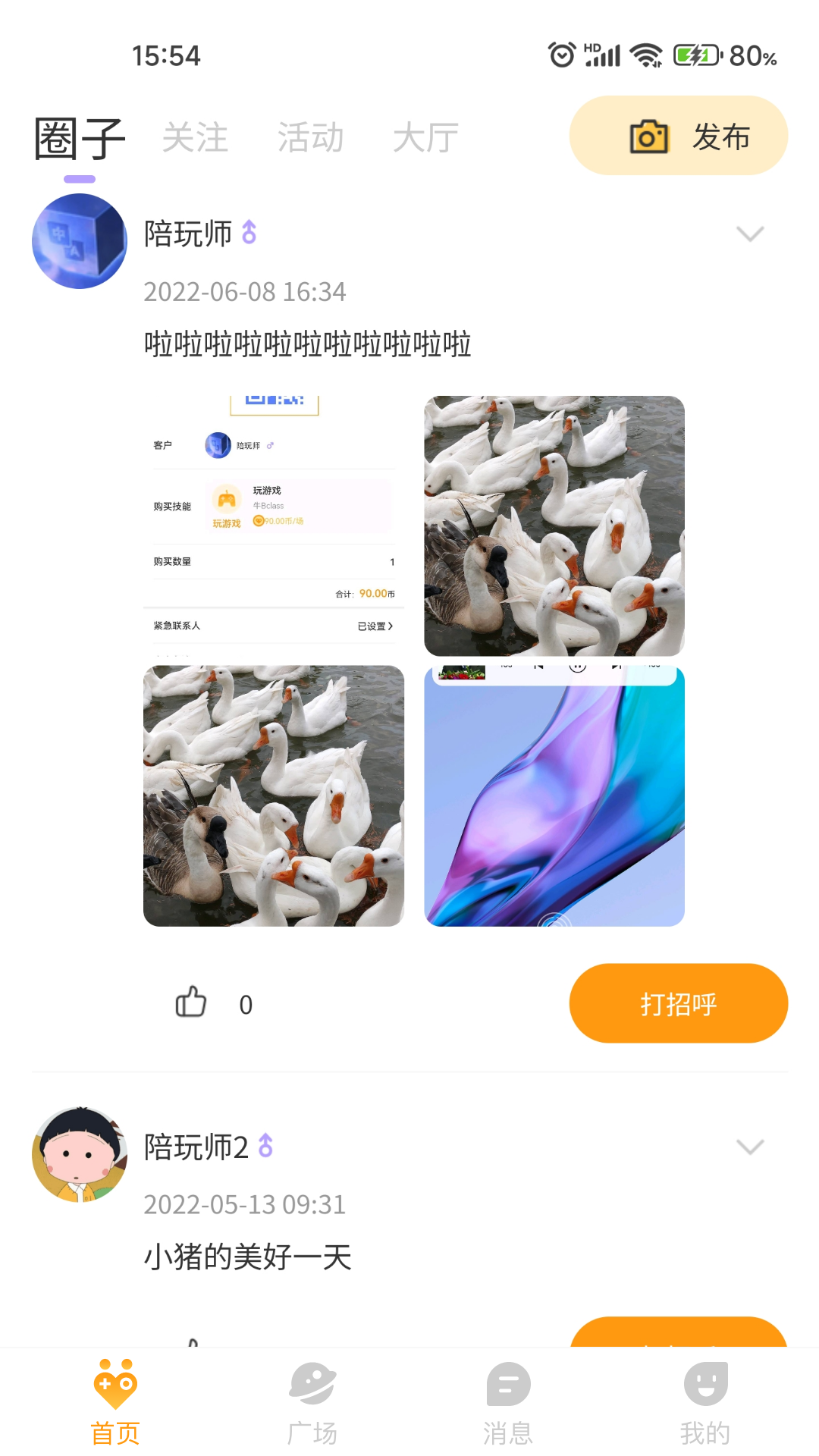The image size is (819, 1456).
Task: Open the geese photo thumbnail
Action: click(554, 526)
